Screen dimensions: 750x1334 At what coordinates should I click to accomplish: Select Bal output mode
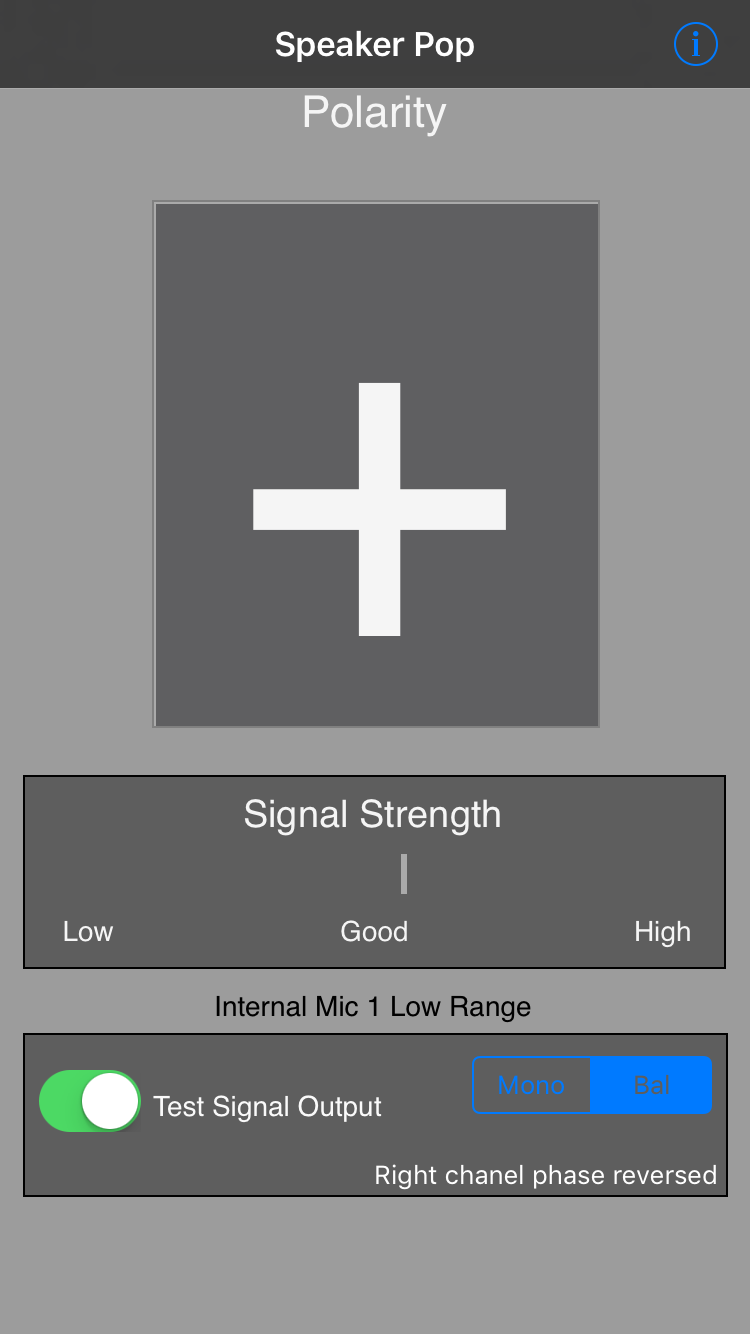coord(651,1084)
